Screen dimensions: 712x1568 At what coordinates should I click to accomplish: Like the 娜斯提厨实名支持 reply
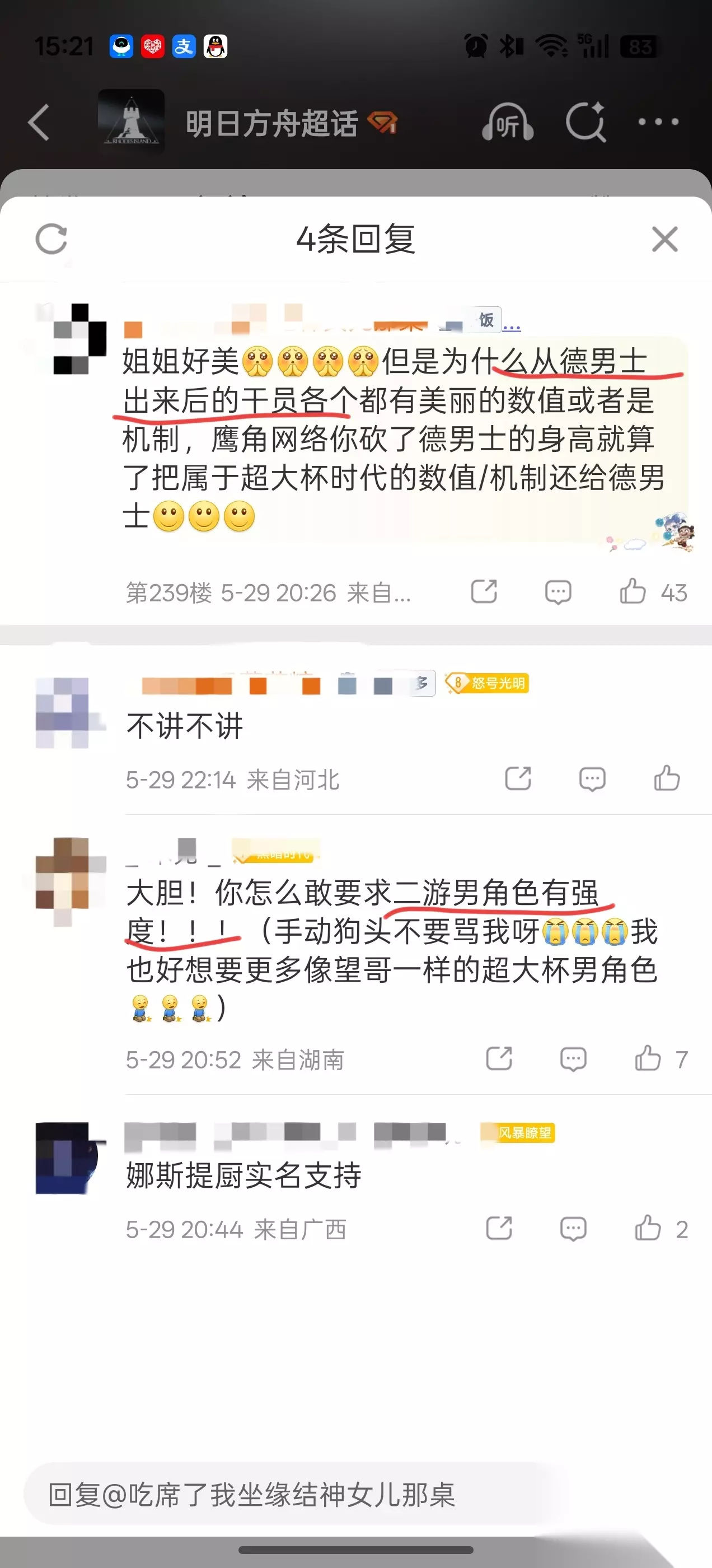click(x=661, y=1228)
